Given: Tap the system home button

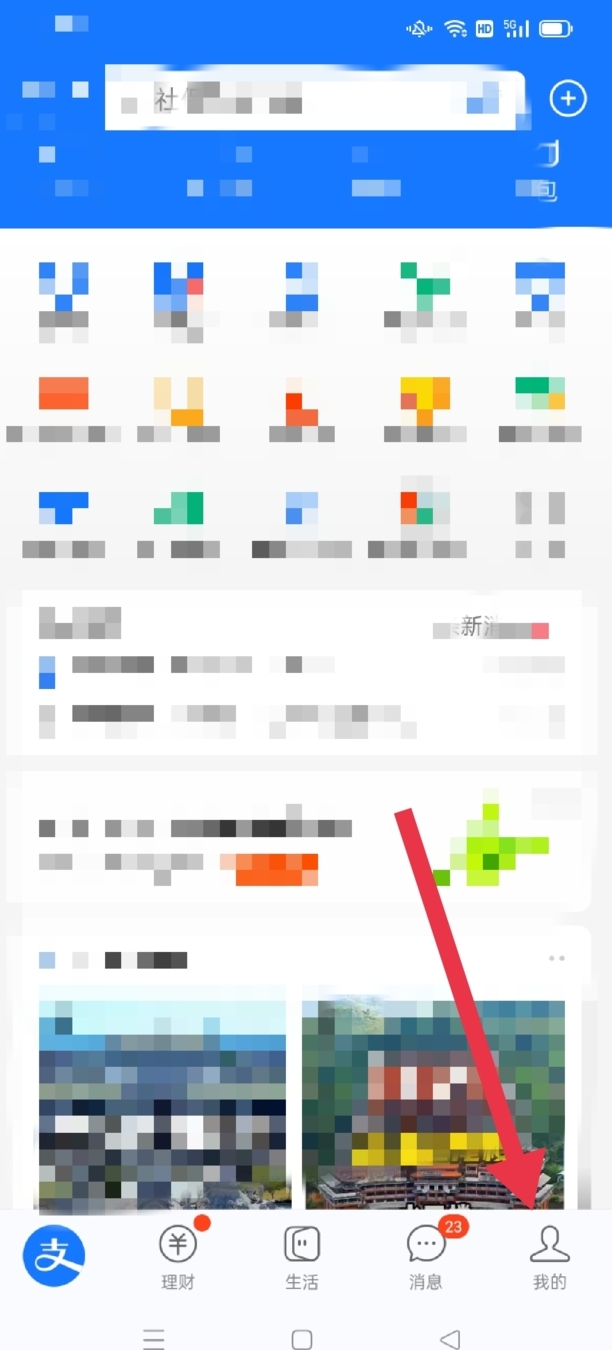Looking at the screenshot, I should point(302,1339).
